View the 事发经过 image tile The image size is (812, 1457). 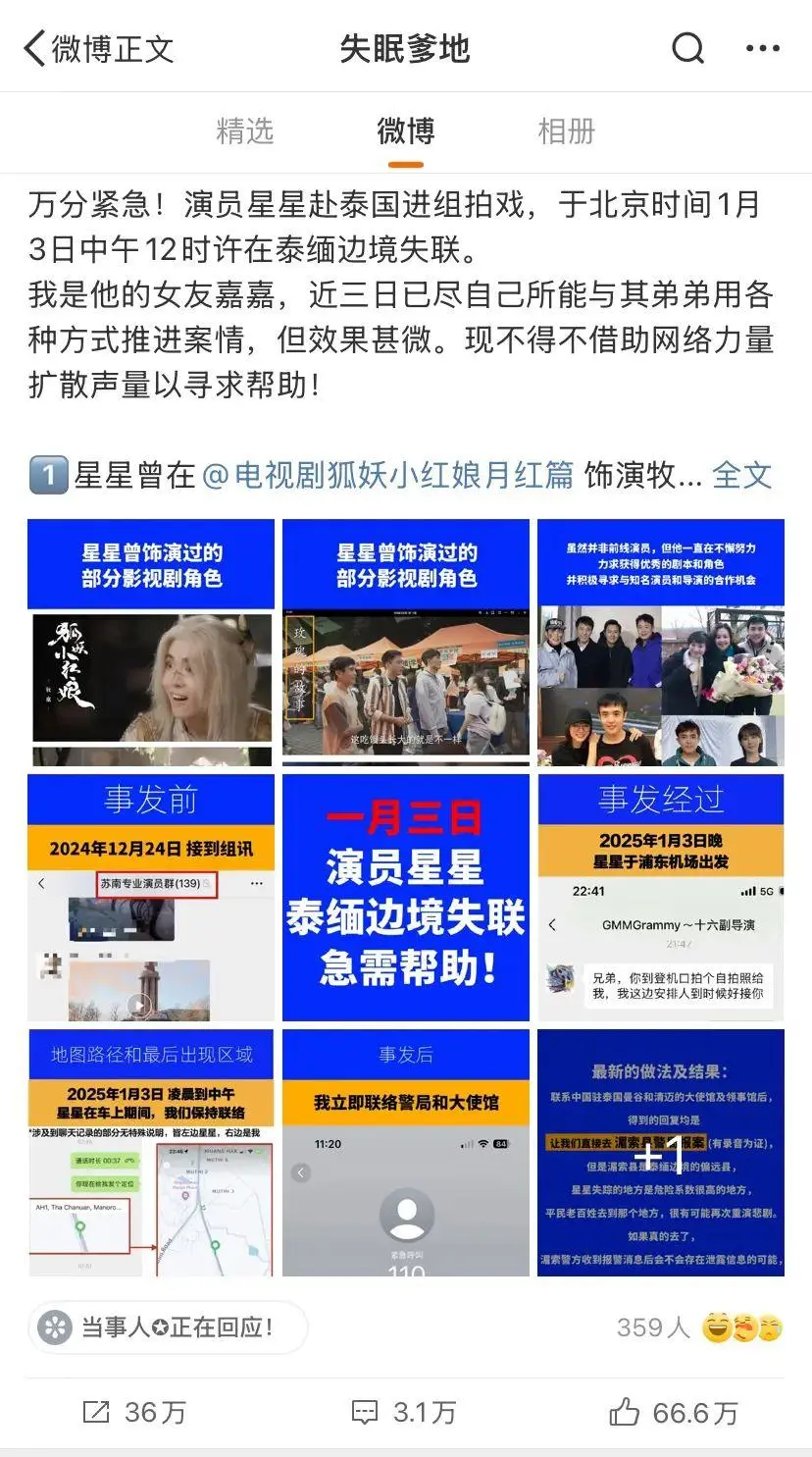661,898
